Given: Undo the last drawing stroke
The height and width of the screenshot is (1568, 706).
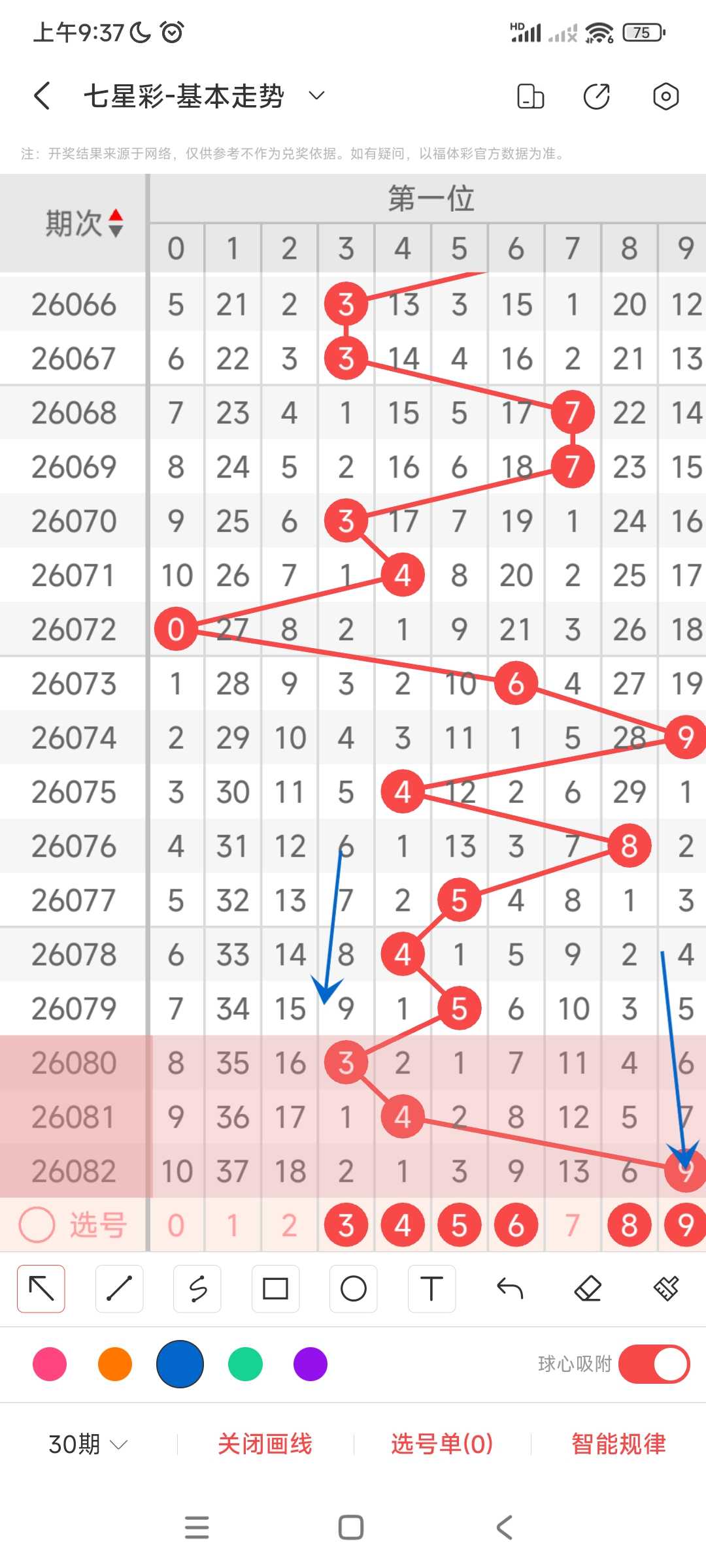Looking at the screenshot, I should 510,1289.
